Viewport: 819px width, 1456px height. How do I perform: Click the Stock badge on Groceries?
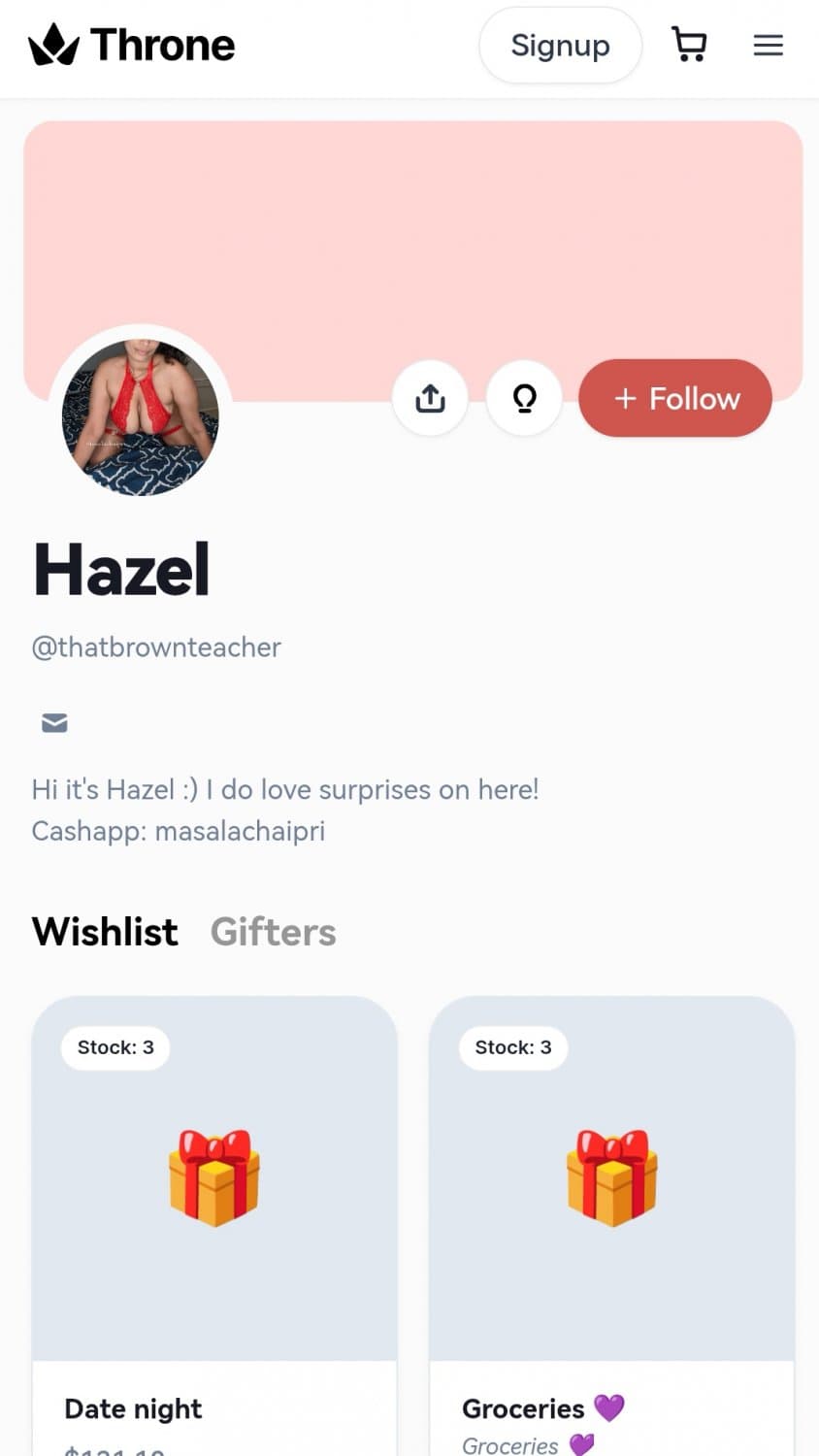512,1047
